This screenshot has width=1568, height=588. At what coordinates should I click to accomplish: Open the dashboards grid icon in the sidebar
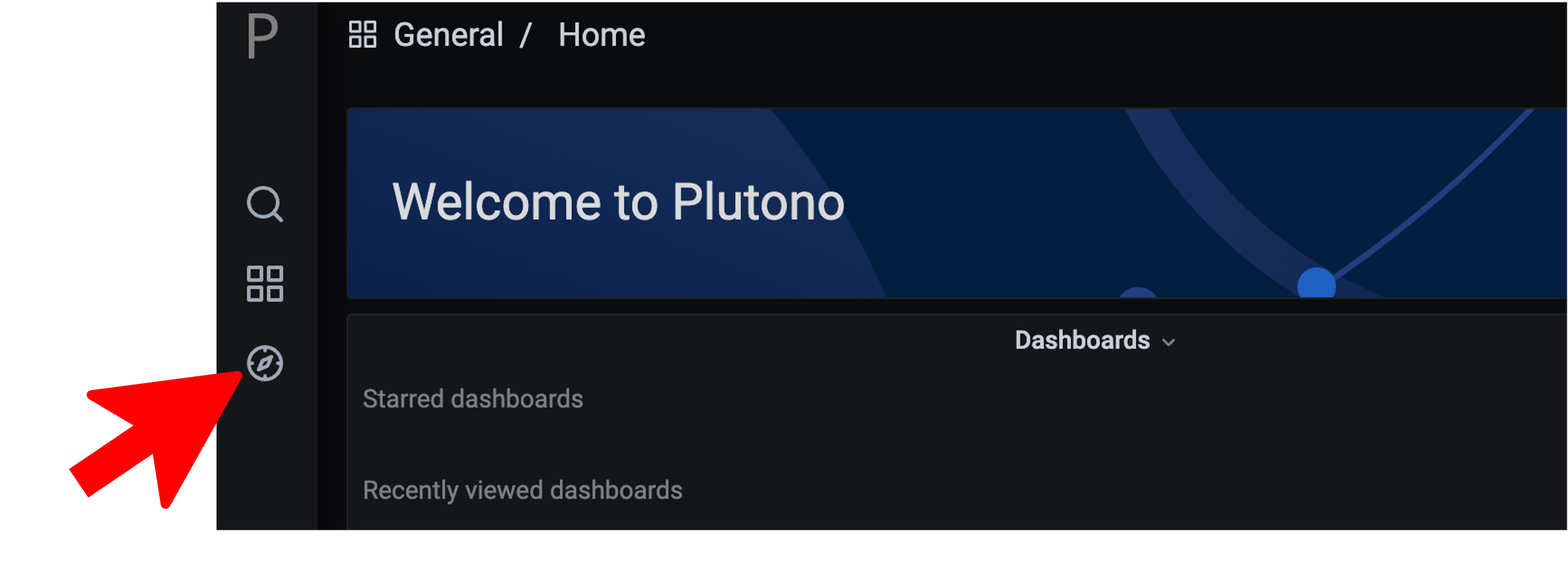[x=264, y=284]
